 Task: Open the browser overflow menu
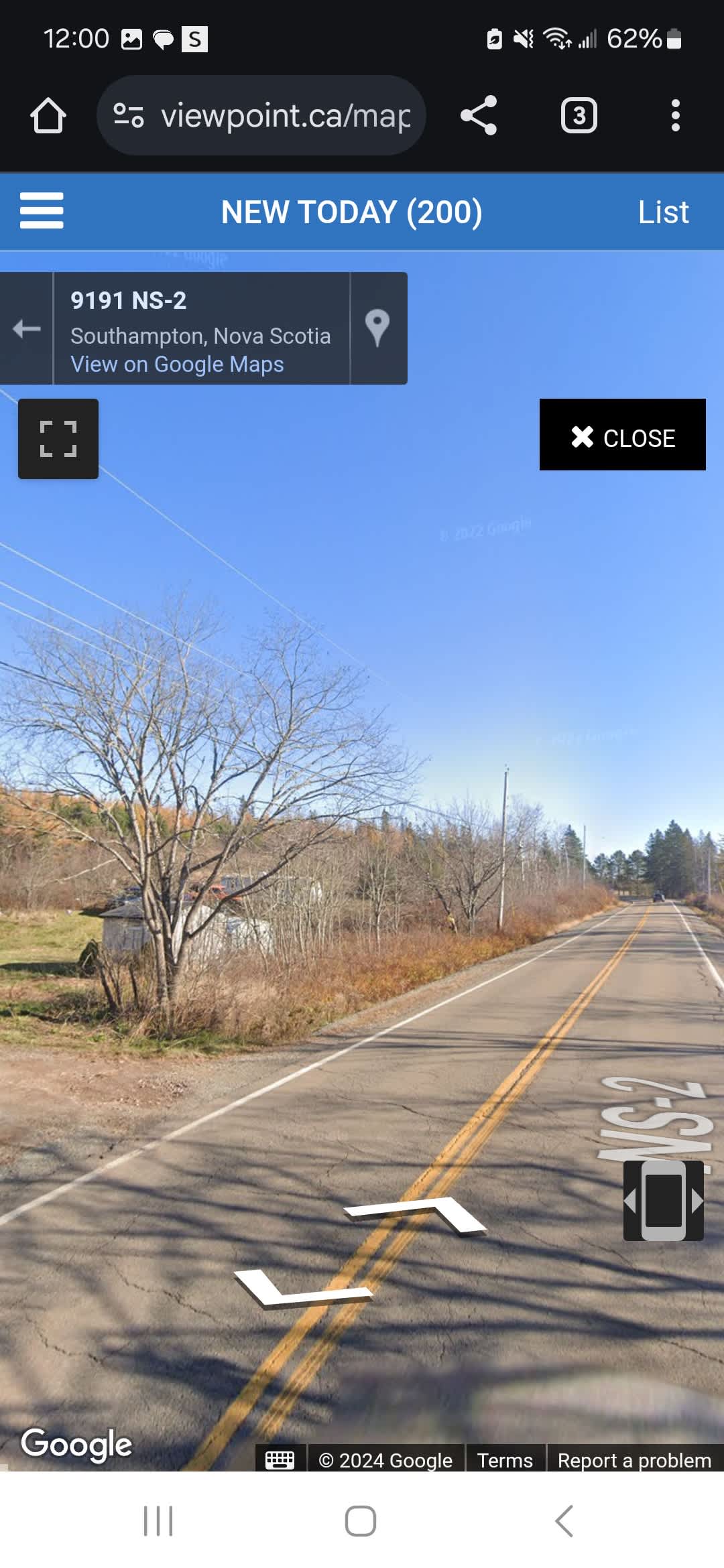pyautogui.click(x=675, y=116)
